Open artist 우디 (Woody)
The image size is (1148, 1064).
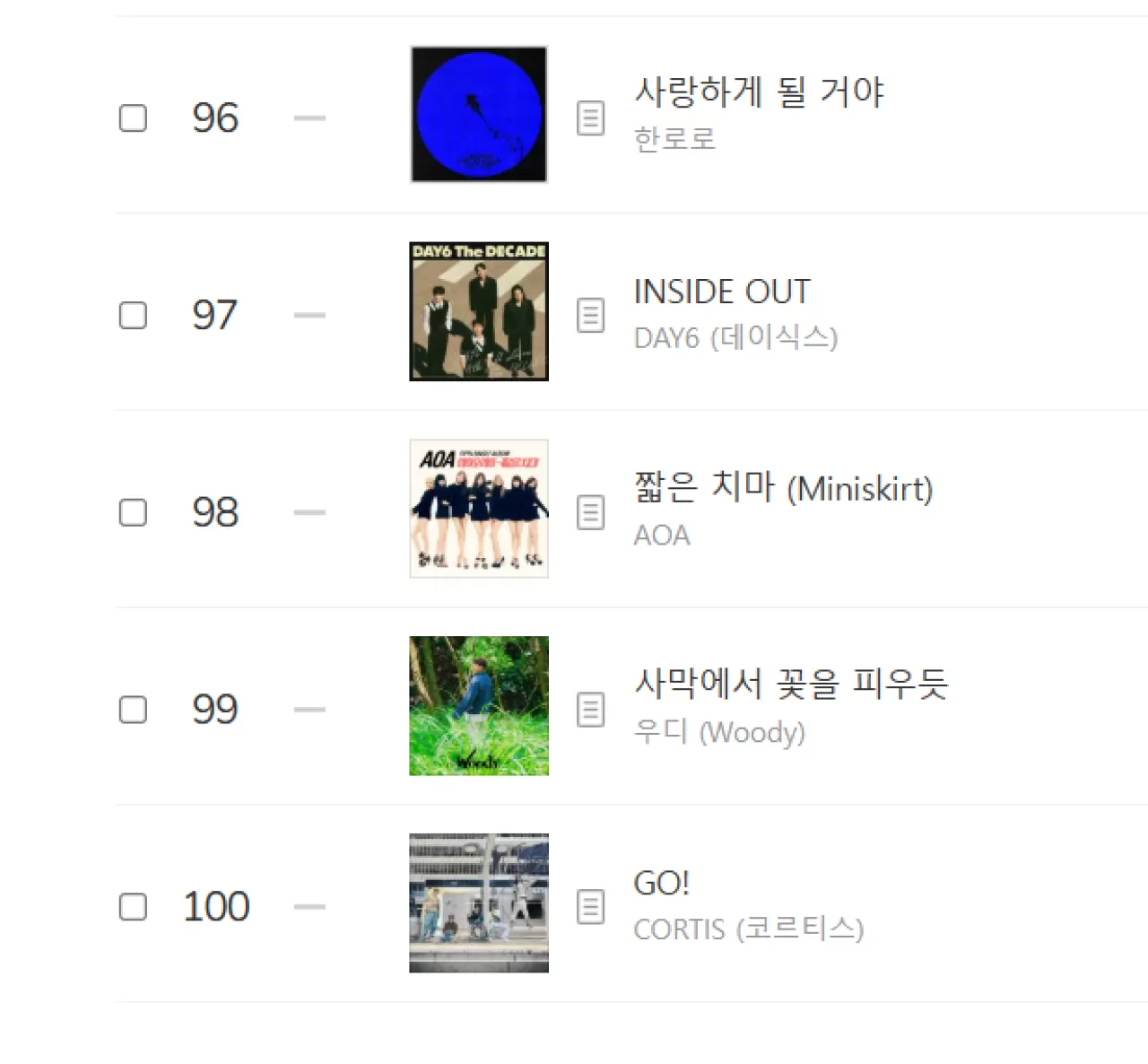click(719, 733)
